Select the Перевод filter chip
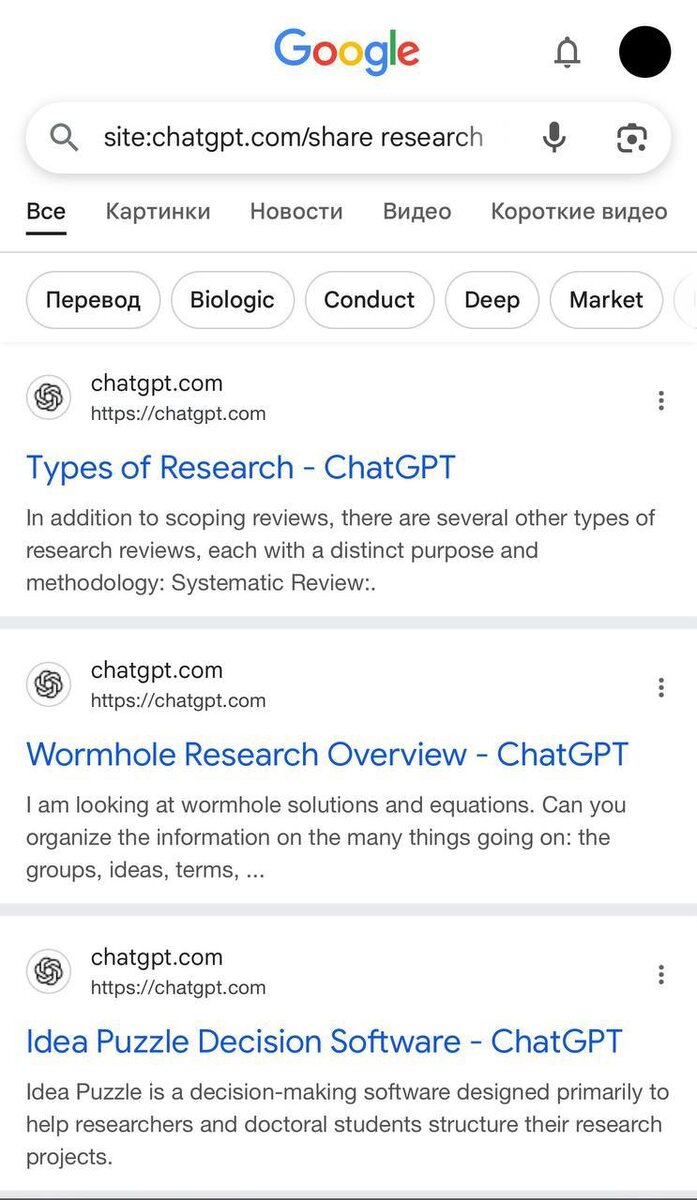Viewport: 697px width, 1200px height. pos(93,300)
